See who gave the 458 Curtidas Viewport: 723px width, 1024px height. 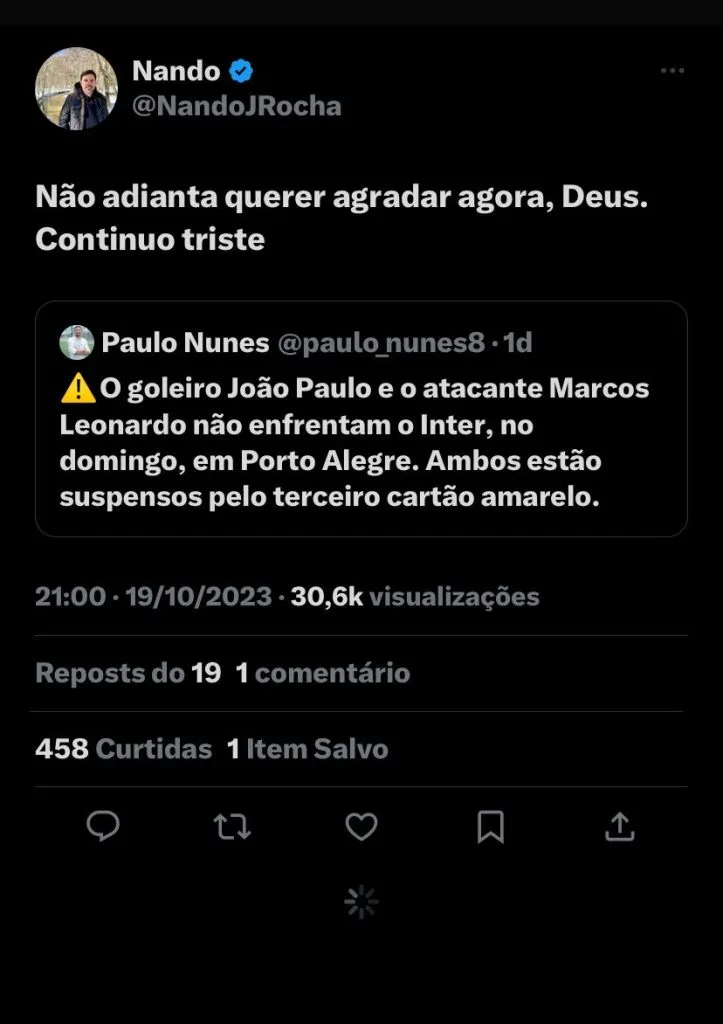click(124, 748)
